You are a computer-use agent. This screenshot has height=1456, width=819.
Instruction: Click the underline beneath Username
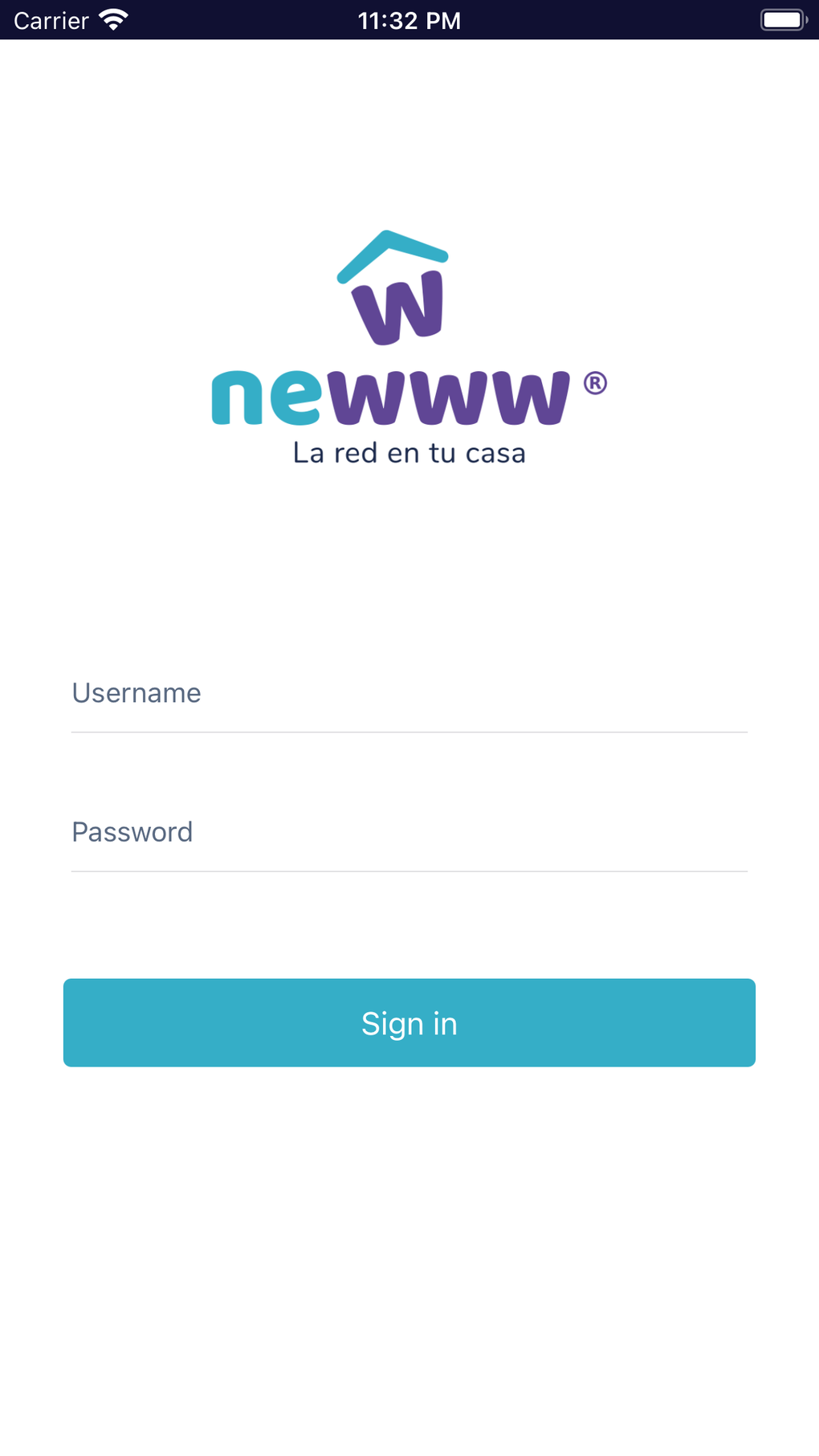coord(409,732)
